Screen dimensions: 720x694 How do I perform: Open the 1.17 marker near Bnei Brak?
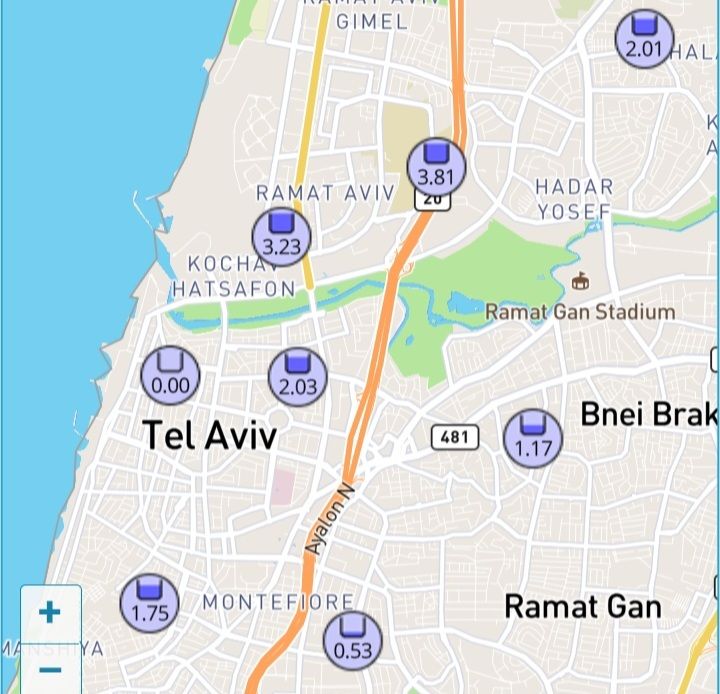533,438
